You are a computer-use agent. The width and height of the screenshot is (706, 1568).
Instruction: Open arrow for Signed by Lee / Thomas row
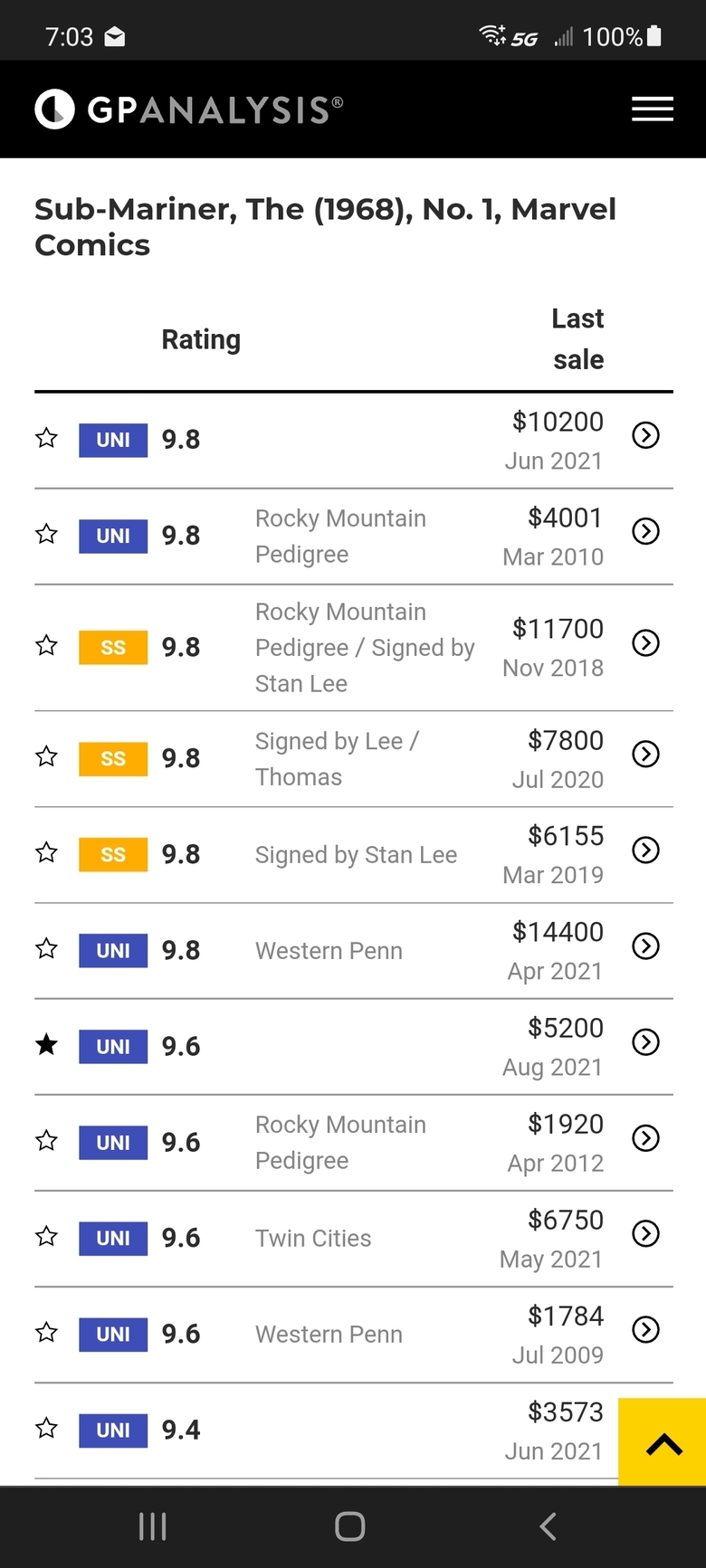(x=645, y=754)
